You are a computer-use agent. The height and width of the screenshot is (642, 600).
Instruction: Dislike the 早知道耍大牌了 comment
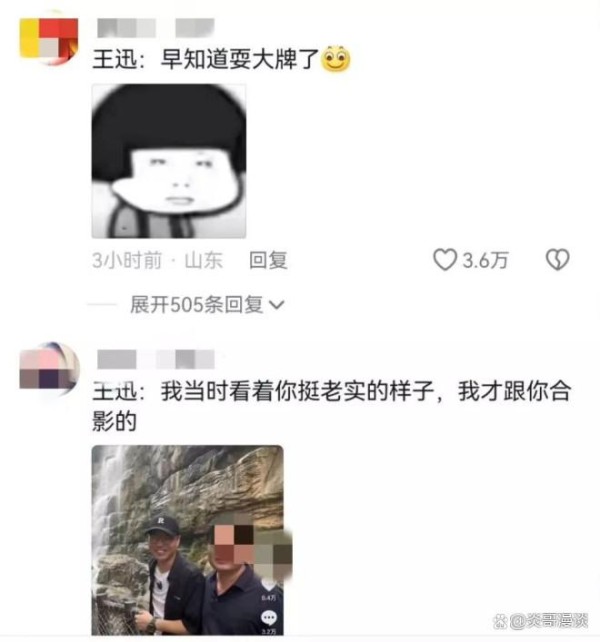tap(557, 260)
